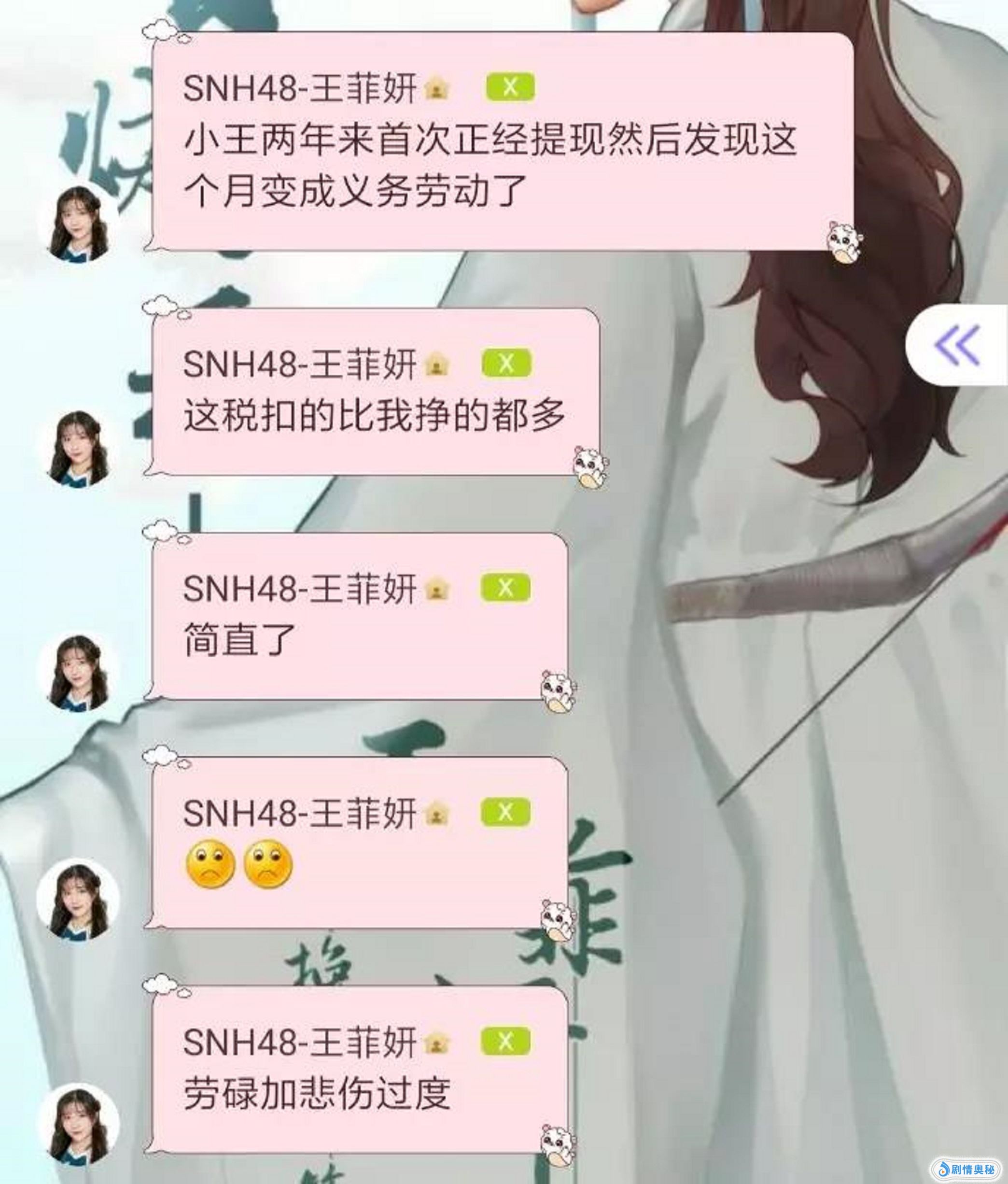The width and height of the screenshot is (1008, 1184).
Task: Open avatar beside the '简直了' message
Action: pyautogui.click(x=78, y=672)
